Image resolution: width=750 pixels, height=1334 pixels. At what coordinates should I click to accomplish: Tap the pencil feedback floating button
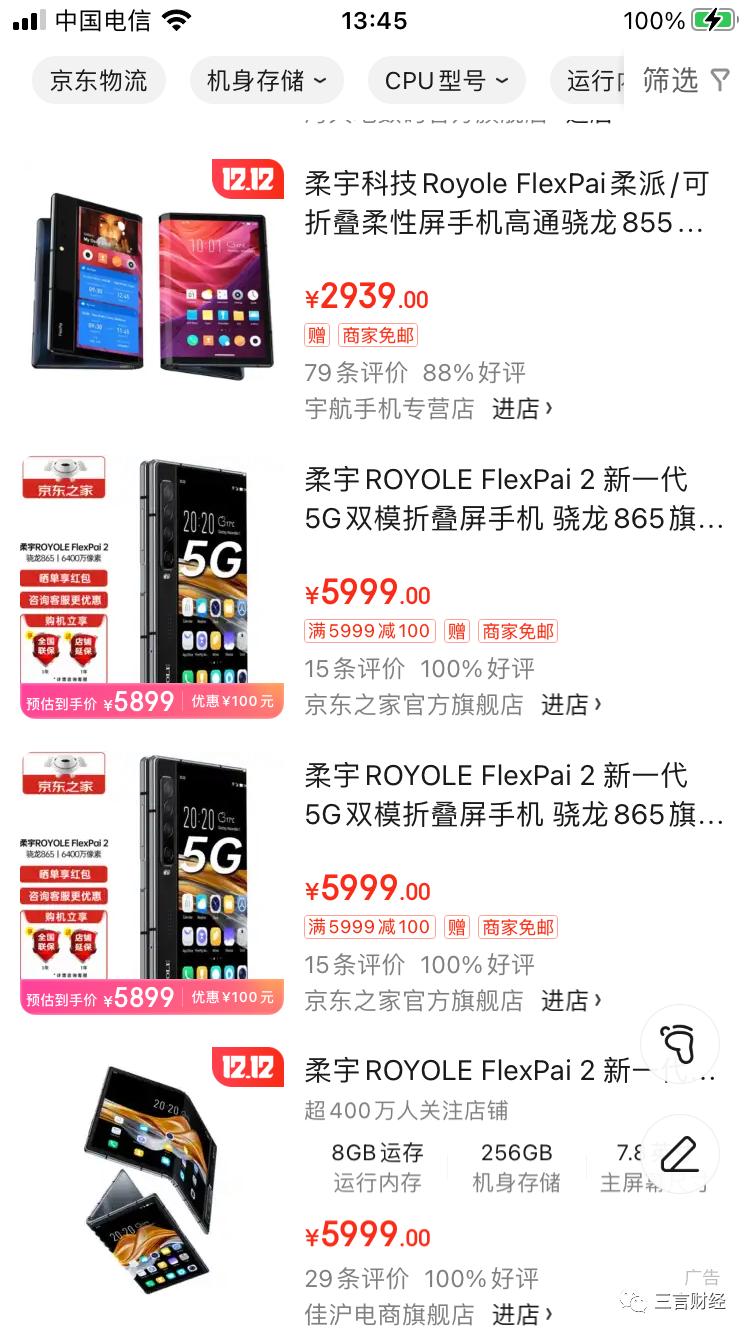680,1154
